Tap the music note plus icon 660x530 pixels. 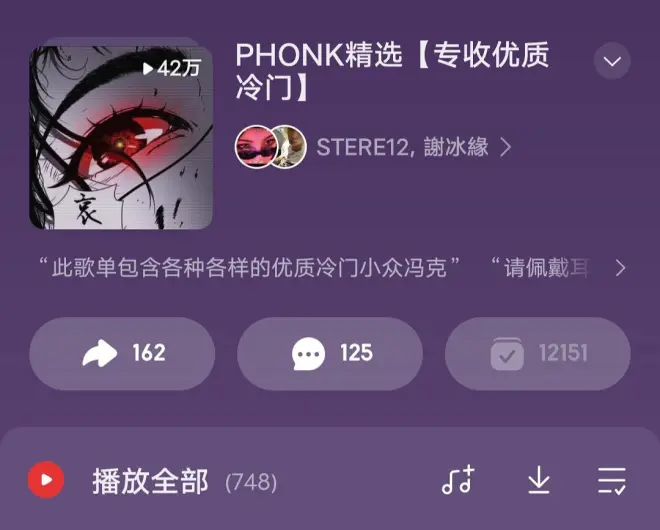coord(459,481)
